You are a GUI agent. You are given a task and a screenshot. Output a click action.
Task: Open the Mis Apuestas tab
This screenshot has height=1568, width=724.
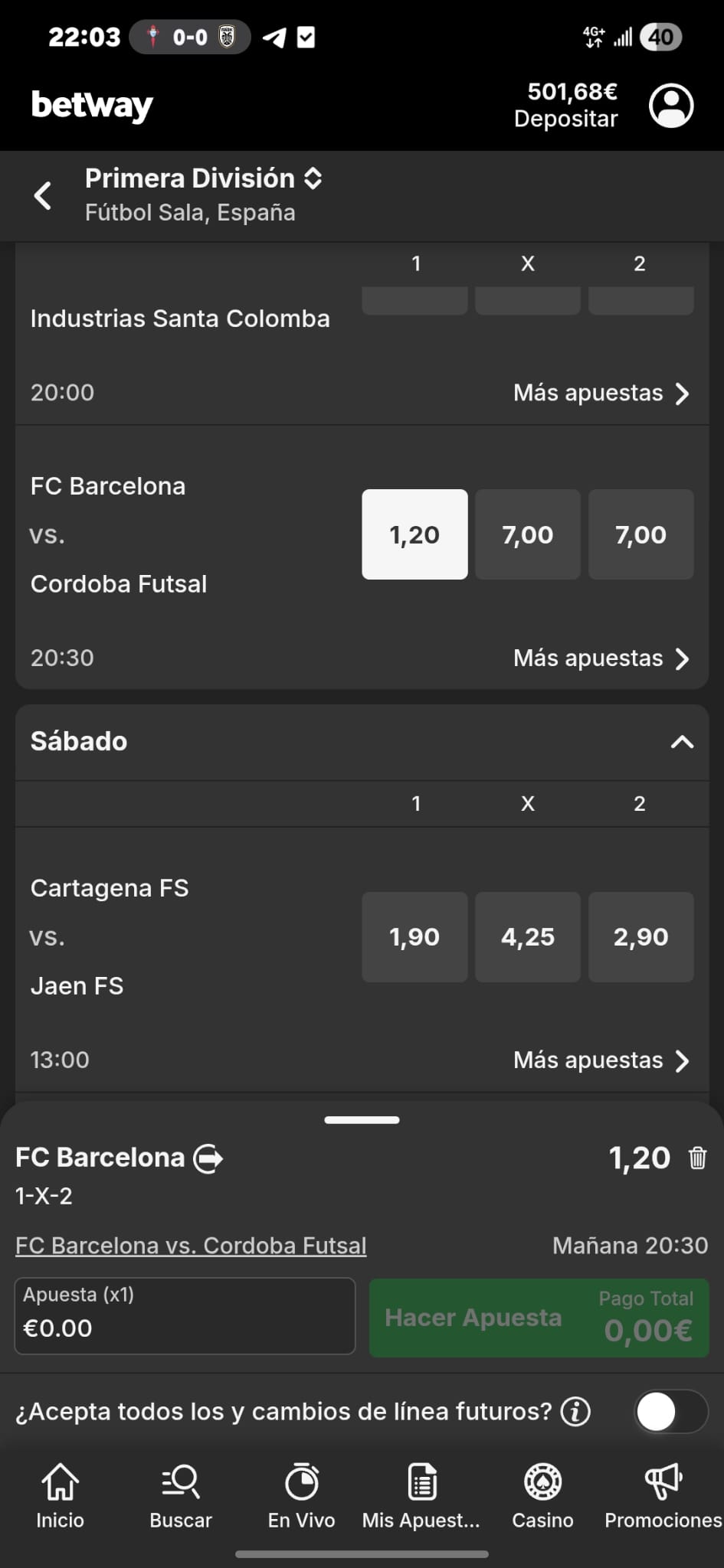coord(421,1495)
